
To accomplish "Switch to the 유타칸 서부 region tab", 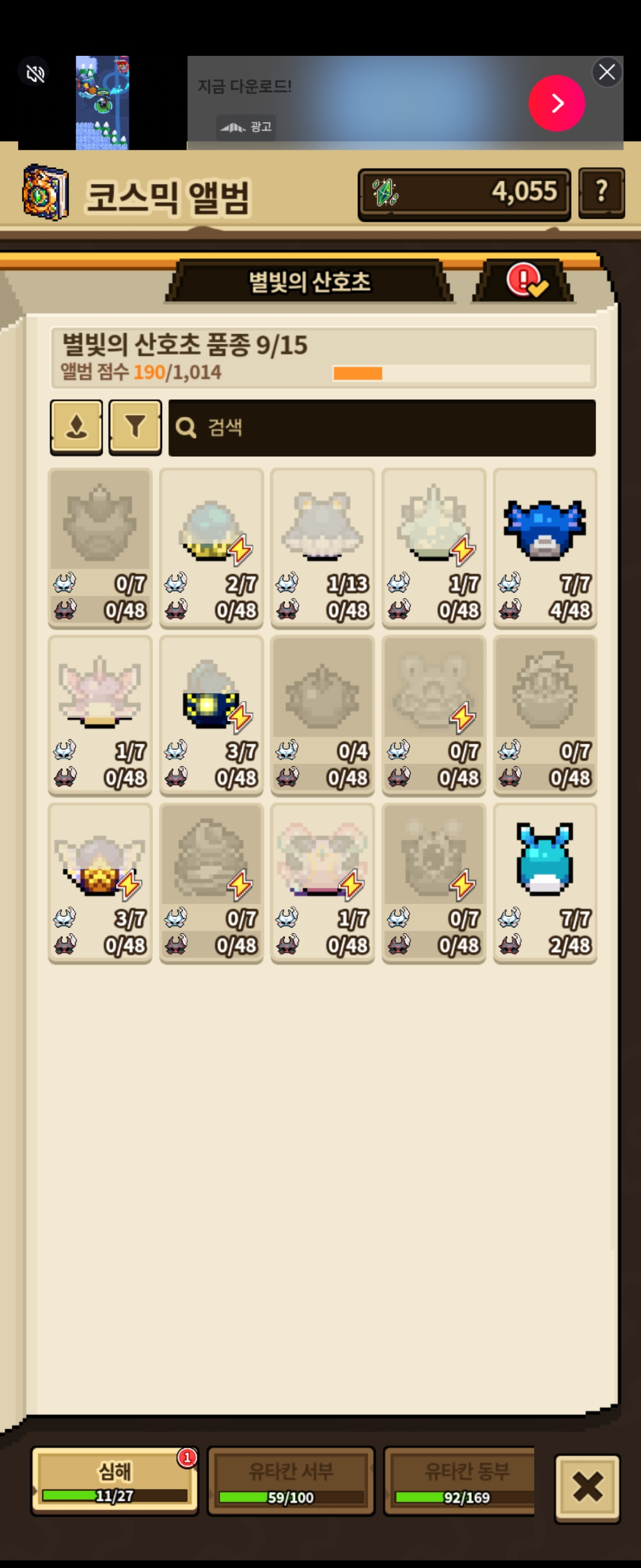I will [x=291, y=1480].
